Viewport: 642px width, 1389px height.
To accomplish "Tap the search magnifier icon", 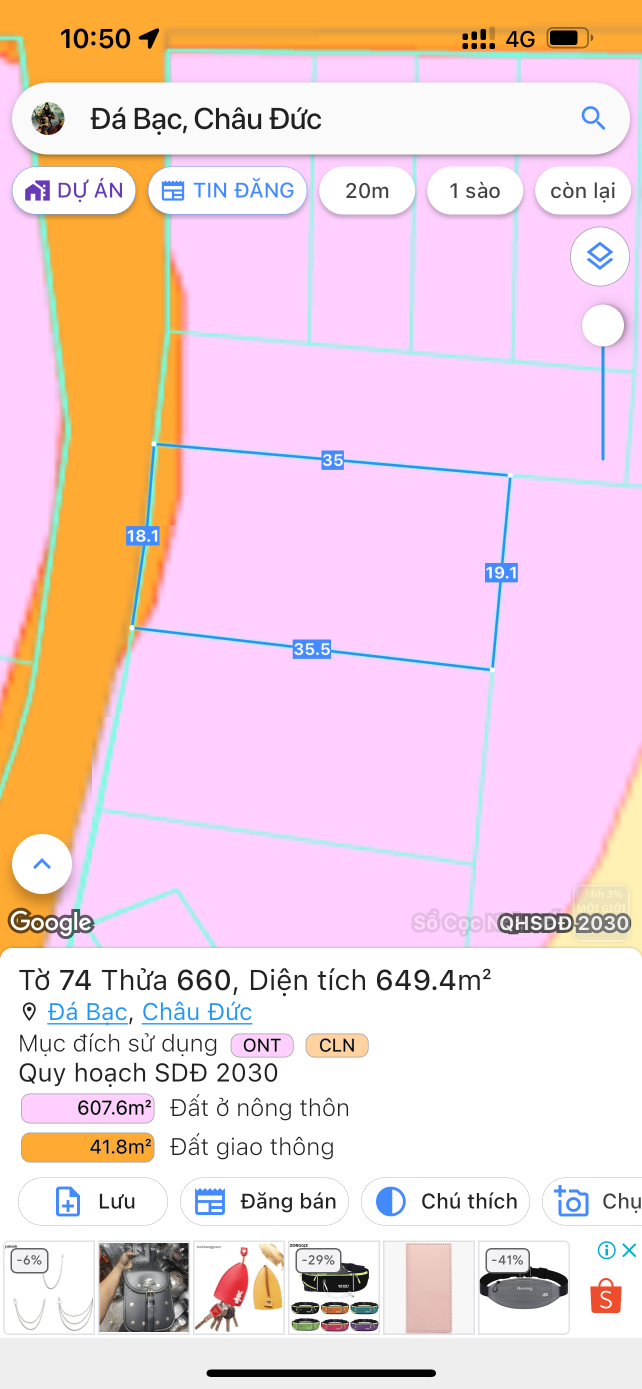I will pos(593,119).
